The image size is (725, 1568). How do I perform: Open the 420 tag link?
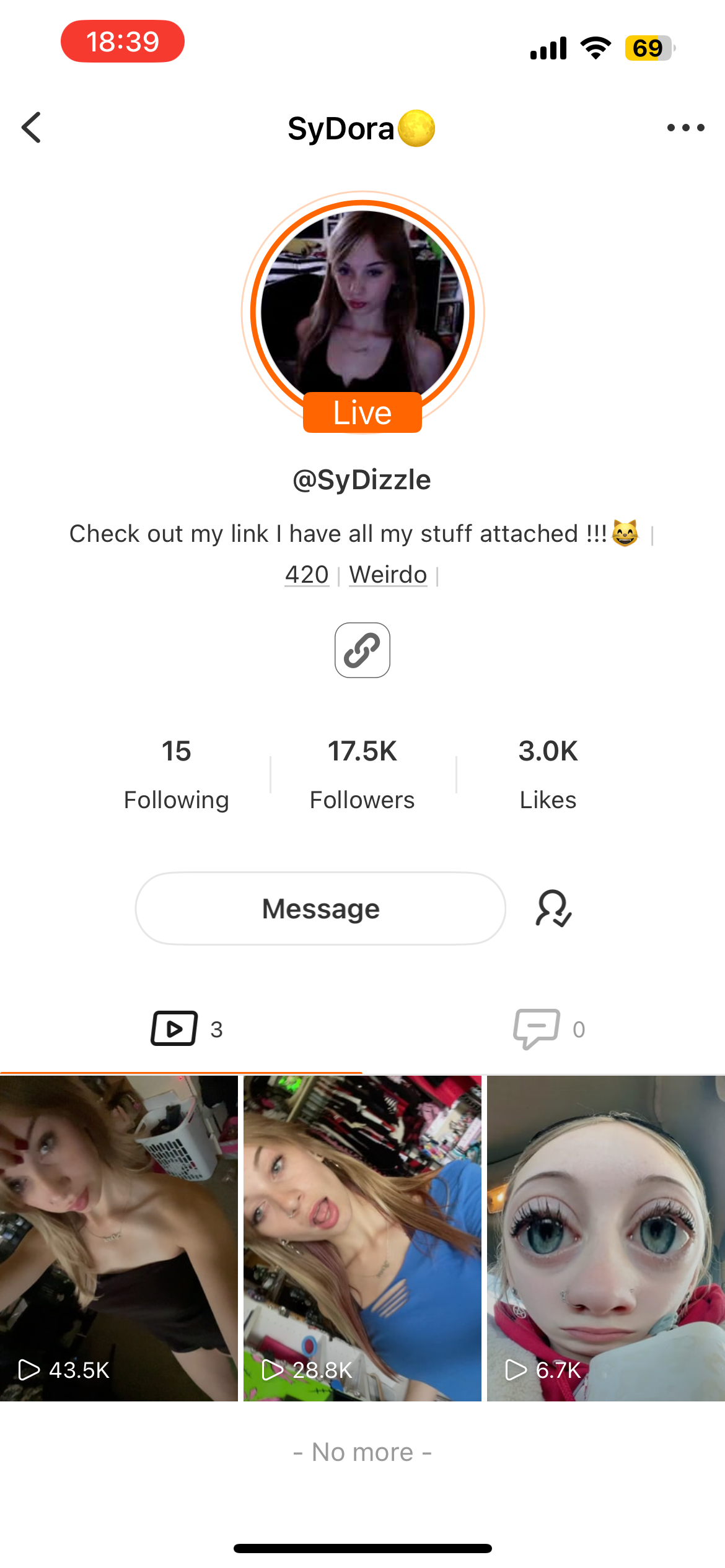307,575
